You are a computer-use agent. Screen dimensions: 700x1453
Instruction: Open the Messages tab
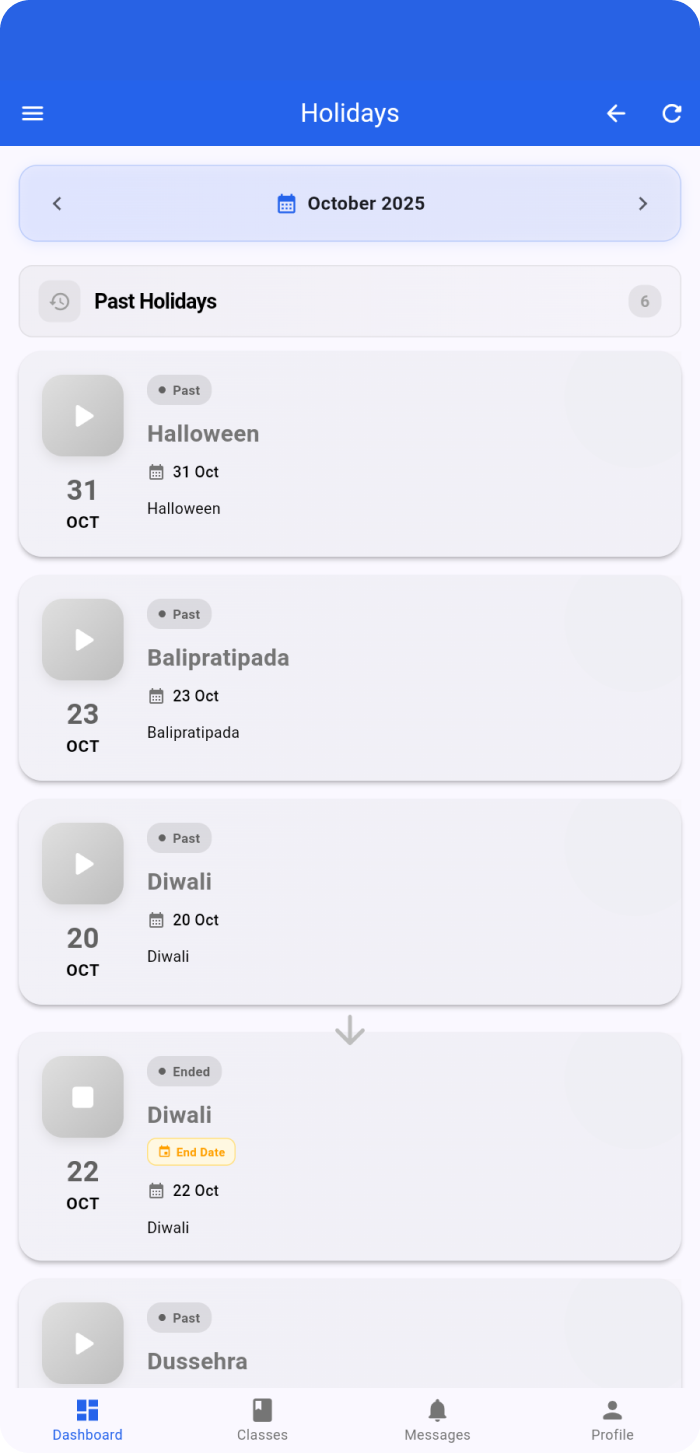click(x=437, y=1420)
